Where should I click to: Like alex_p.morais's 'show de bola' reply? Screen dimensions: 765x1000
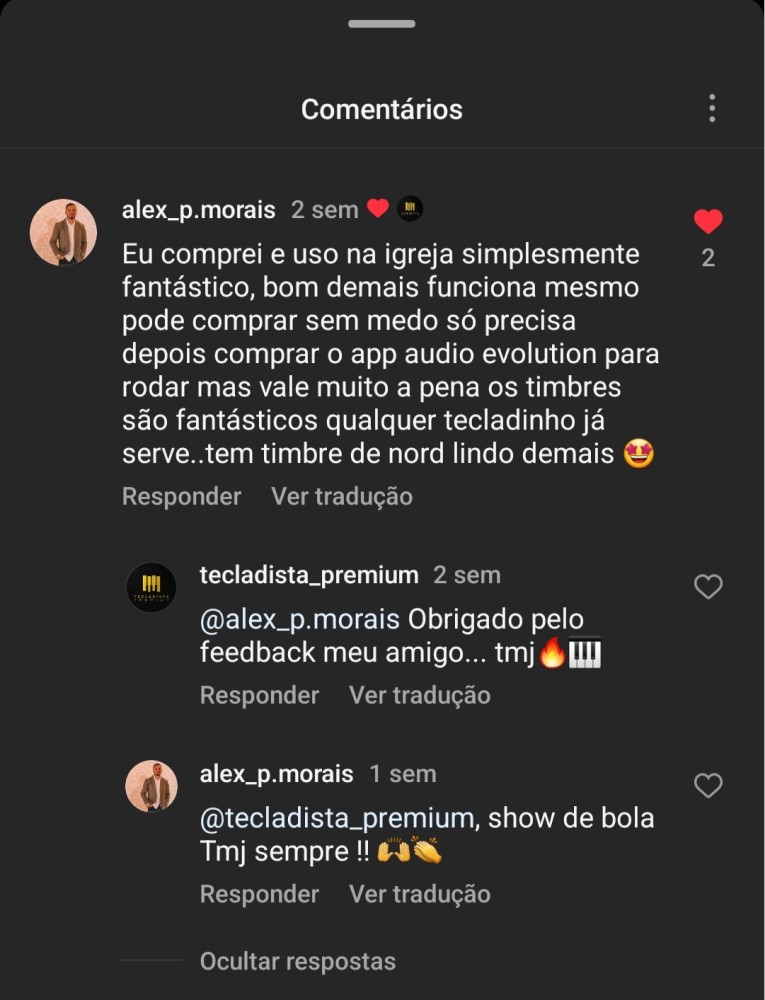tap(708, 786)
